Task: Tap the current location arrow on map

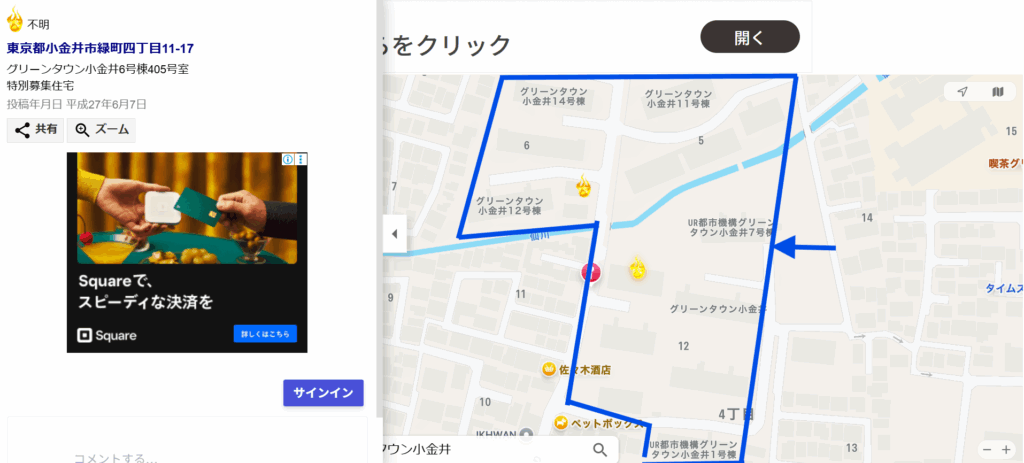Action: (962, 91)
